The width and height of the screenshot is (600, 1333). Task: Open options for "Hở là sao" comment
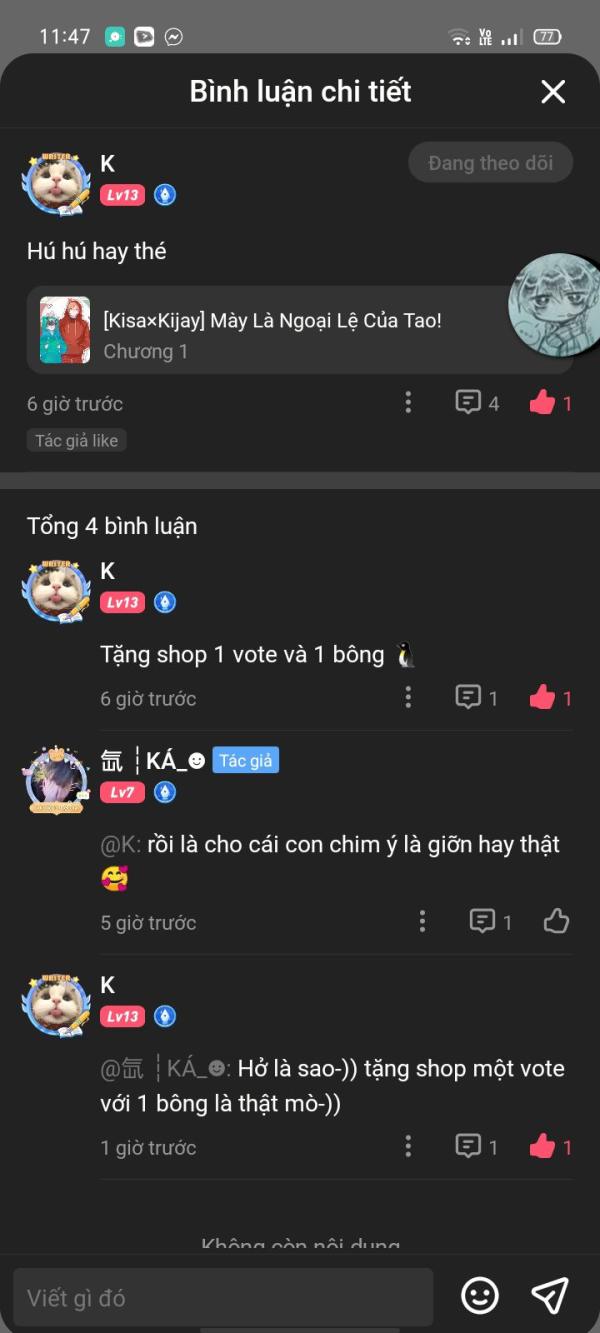408,1147
